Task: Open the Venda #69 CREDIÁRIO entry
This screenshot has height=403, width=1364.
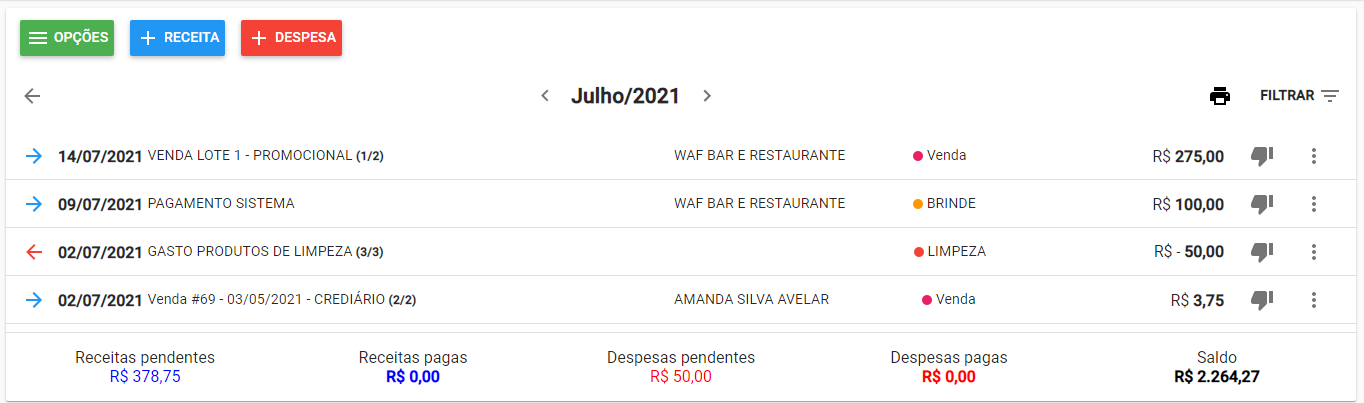Action: [x=268, y=300]
